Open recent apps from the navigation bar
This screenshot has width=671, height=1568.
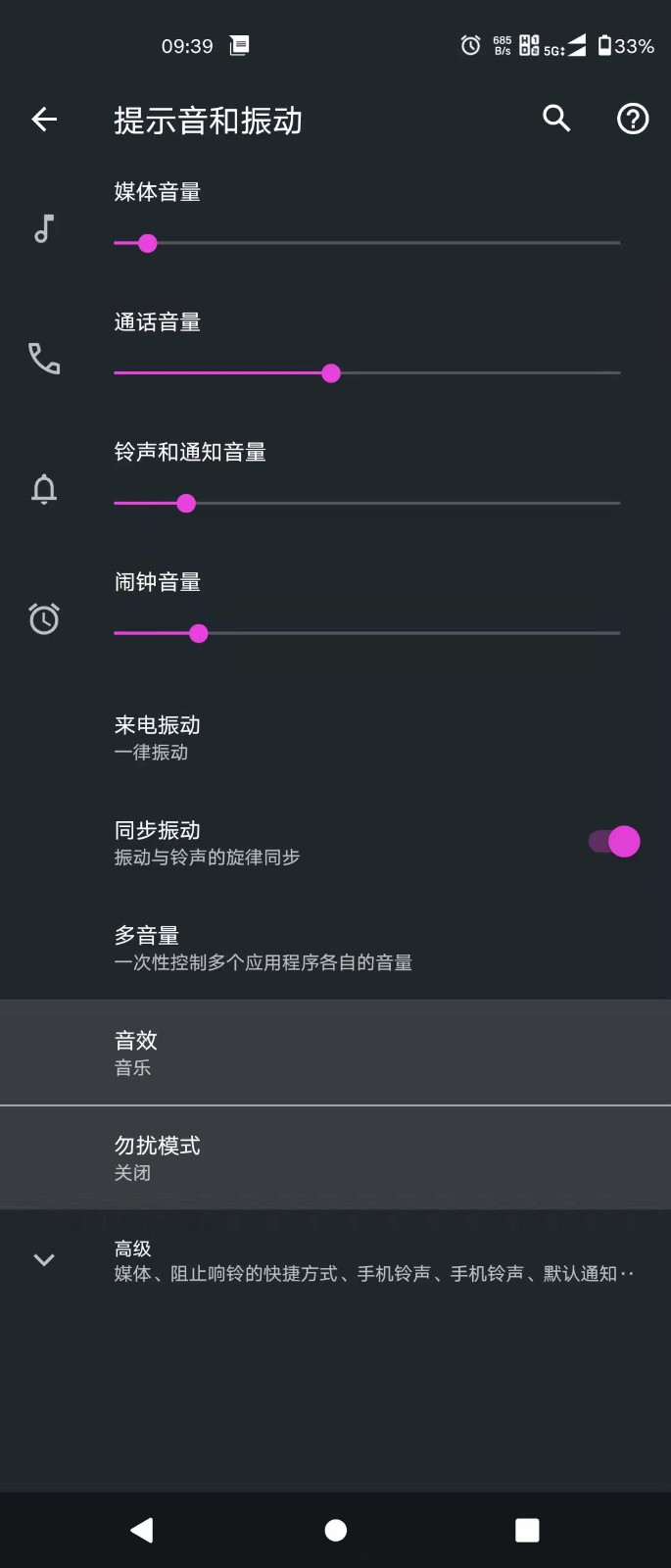(527, 1530)
